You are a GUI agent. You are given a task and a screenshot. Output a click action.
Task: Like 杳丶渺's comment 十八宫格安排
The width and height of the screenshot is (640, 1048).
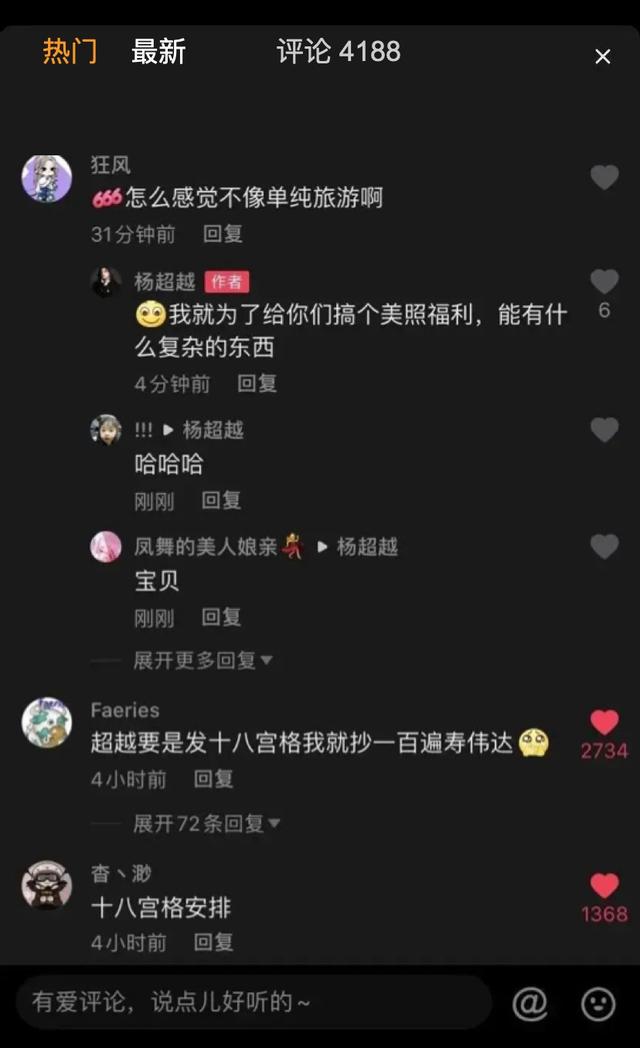click(x=604, y=886)
